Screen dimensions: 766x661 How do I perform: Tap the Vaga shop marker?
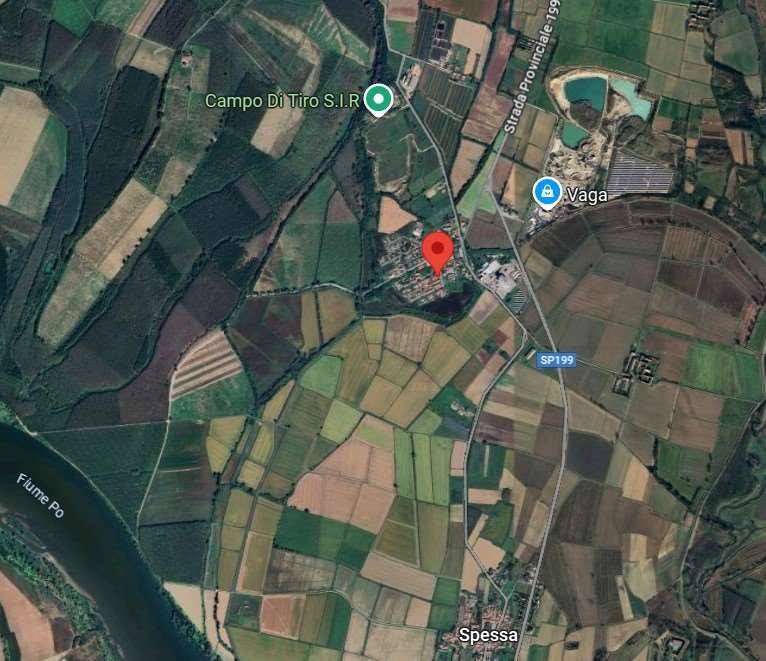coord(546,191)
